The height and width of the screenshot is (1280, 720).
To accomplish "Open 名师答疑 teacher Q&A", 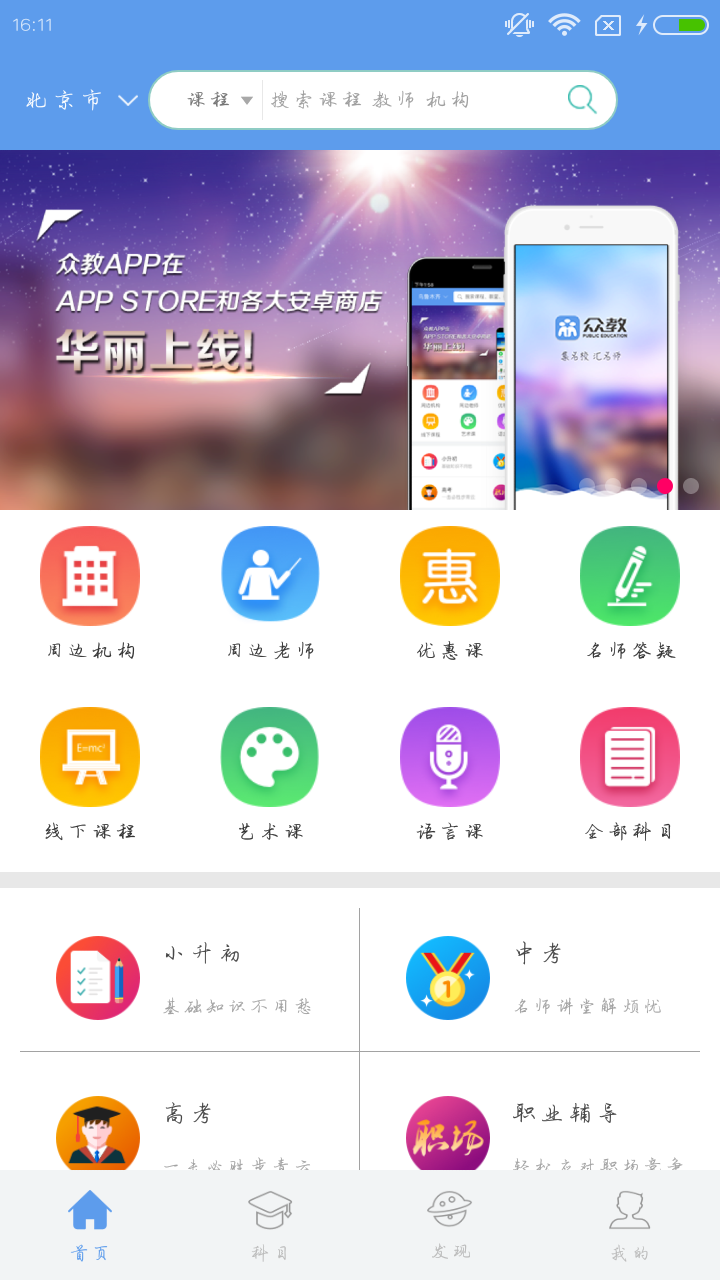I will point(630,592).
